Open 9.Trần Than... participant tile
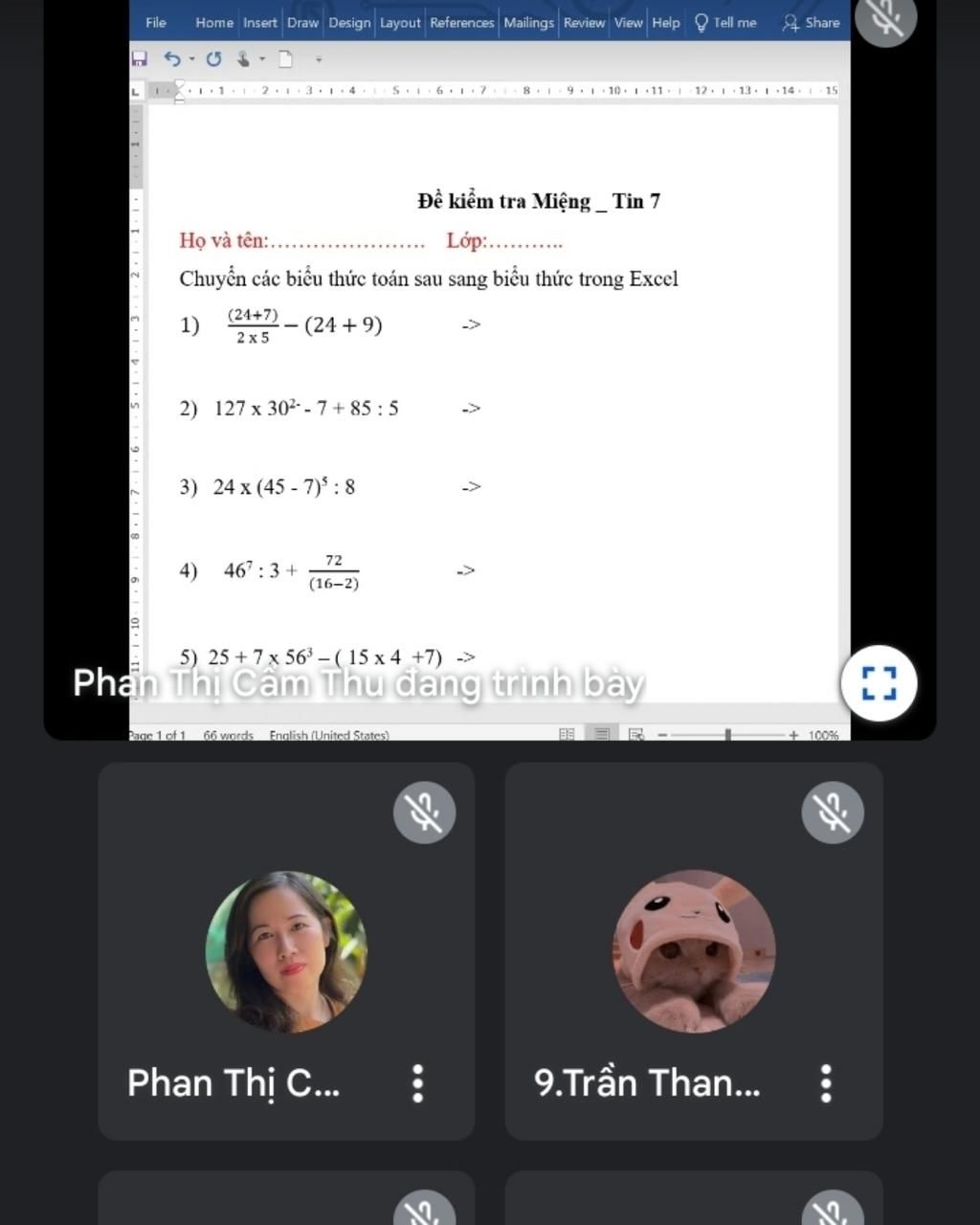980x1225 pixels. [693, 950]
